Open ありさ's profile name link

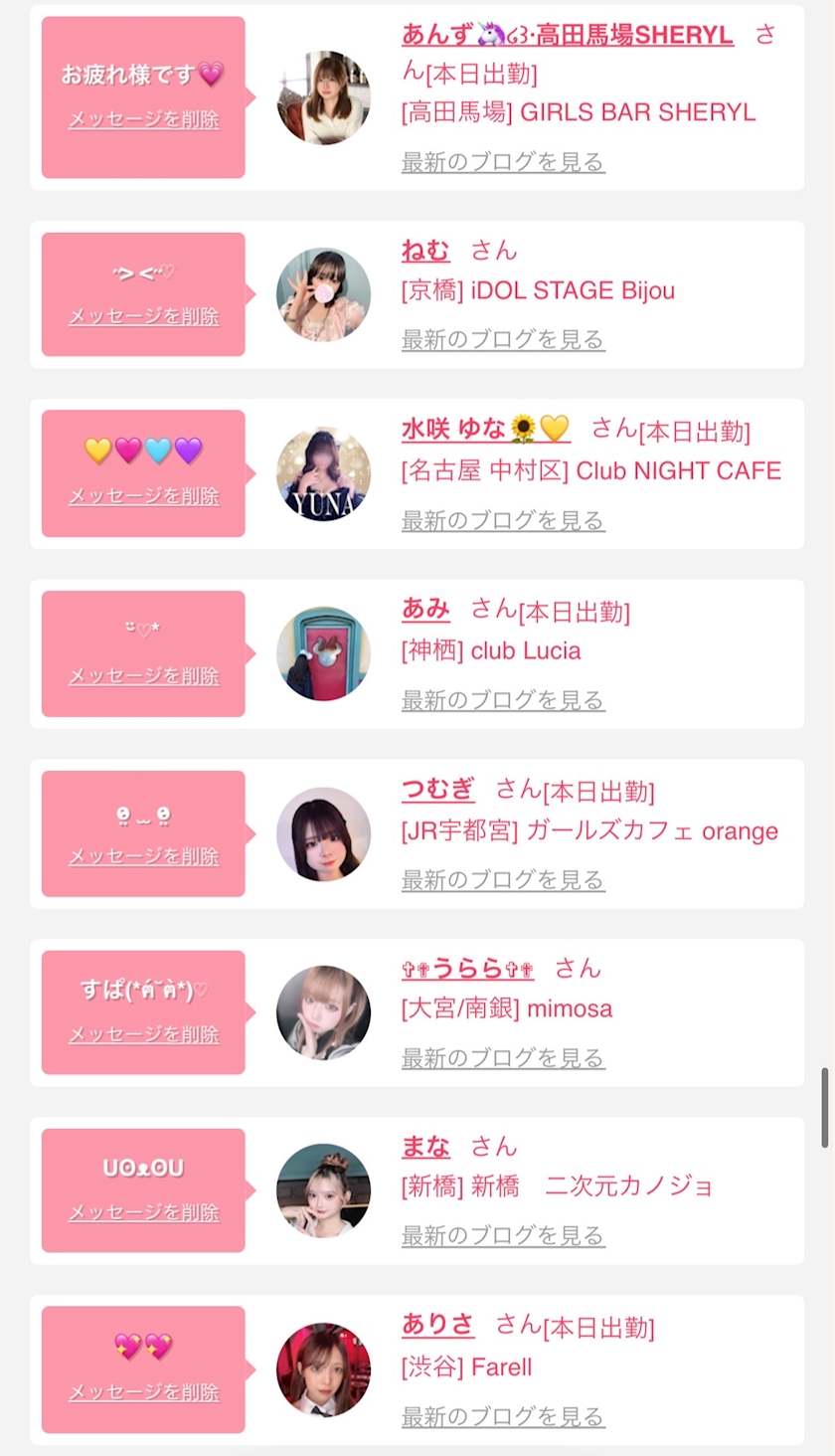click(438, 1325)
